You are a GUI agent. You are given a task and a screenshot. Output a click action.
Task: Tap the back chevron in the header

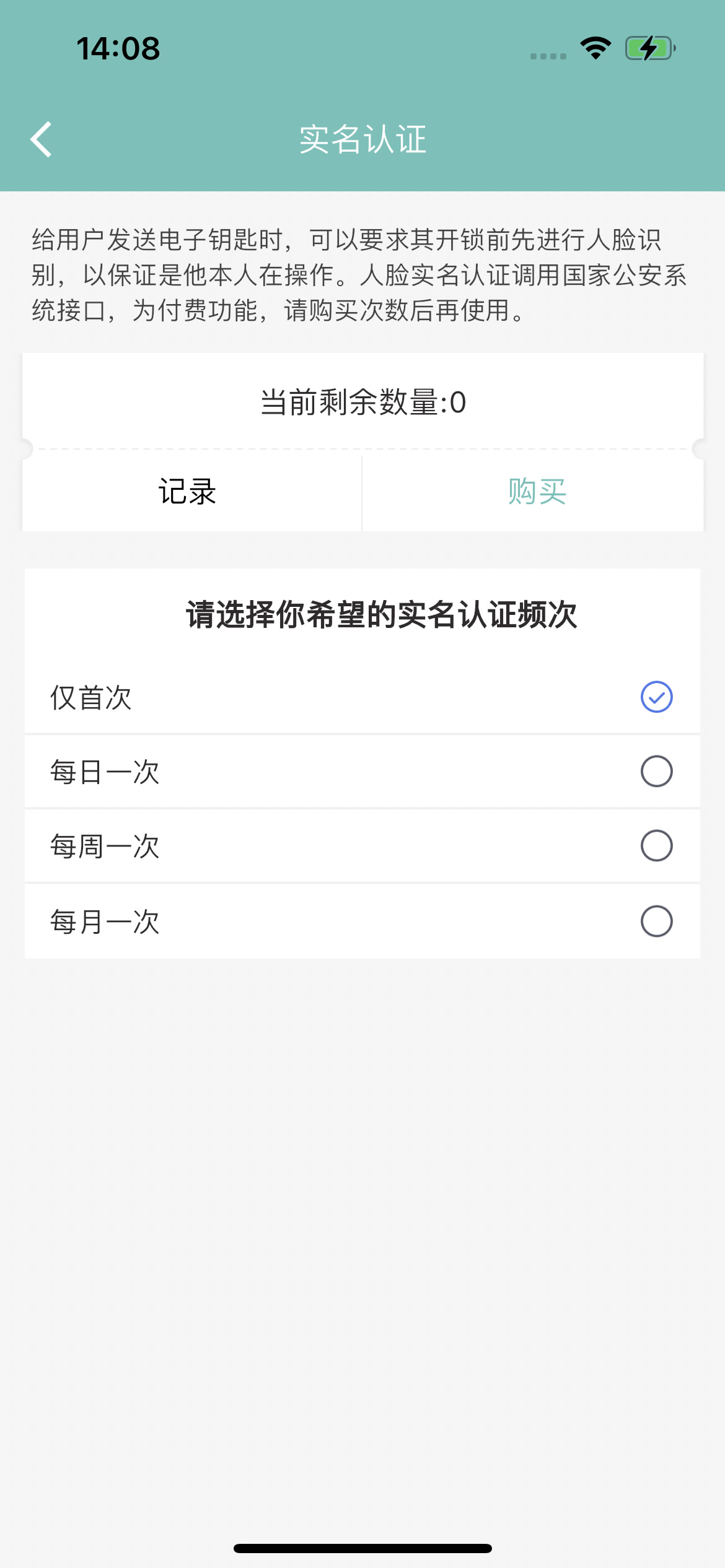click(x=41, y=139)
